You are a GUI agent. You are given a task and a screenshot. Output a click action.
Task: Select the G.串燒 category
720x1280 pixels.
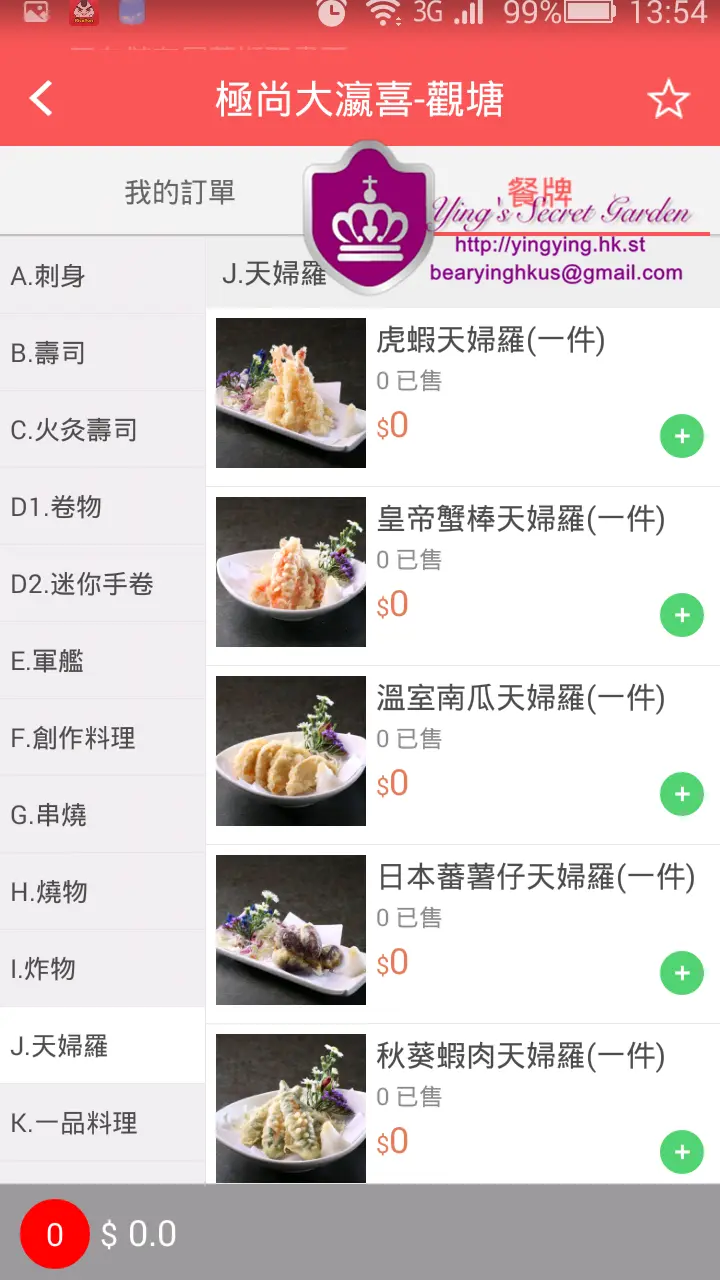(102, 815)
